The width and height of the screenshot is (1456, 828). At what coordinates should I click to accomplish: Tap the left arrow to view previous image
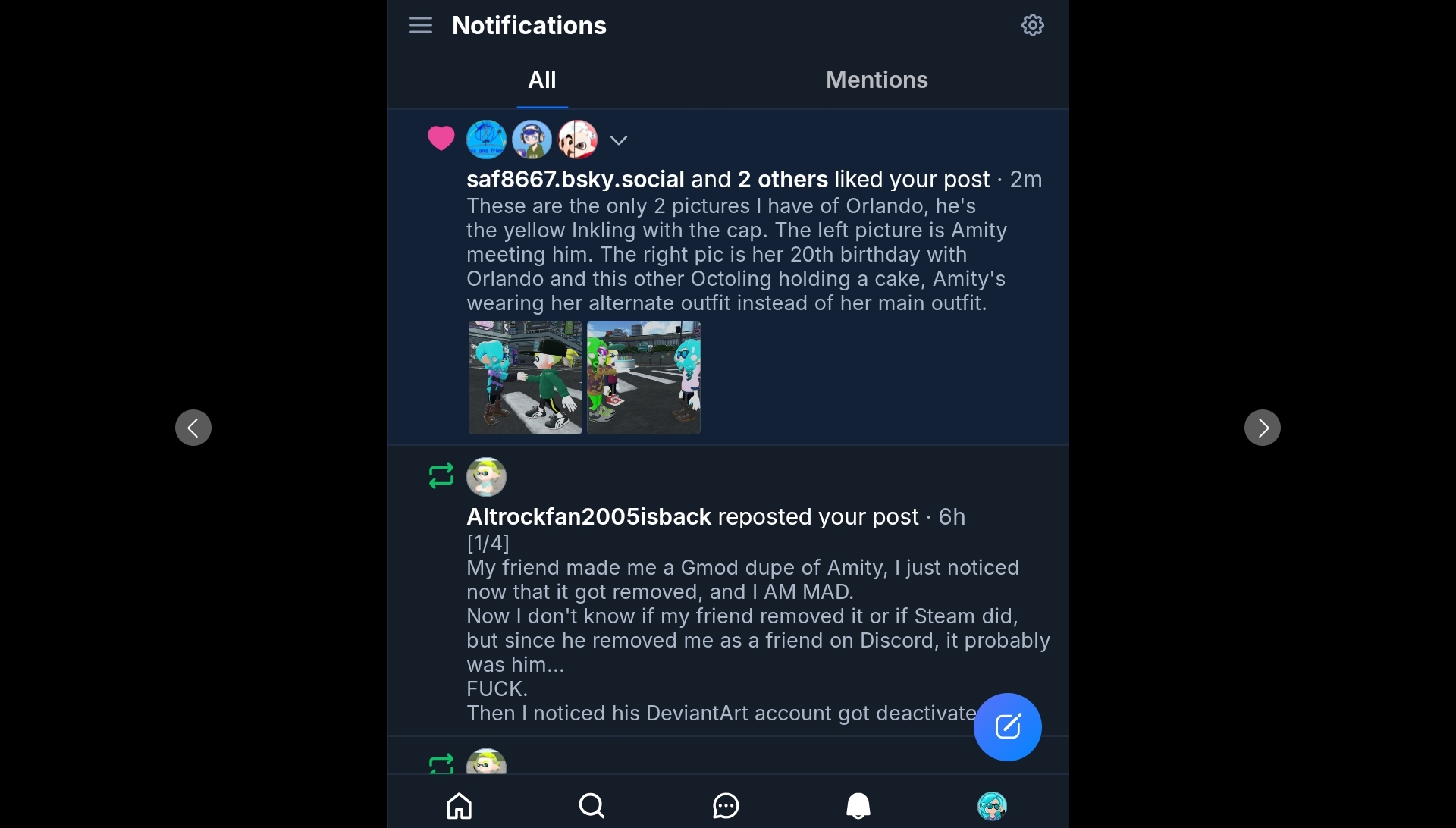click(193, 428)
